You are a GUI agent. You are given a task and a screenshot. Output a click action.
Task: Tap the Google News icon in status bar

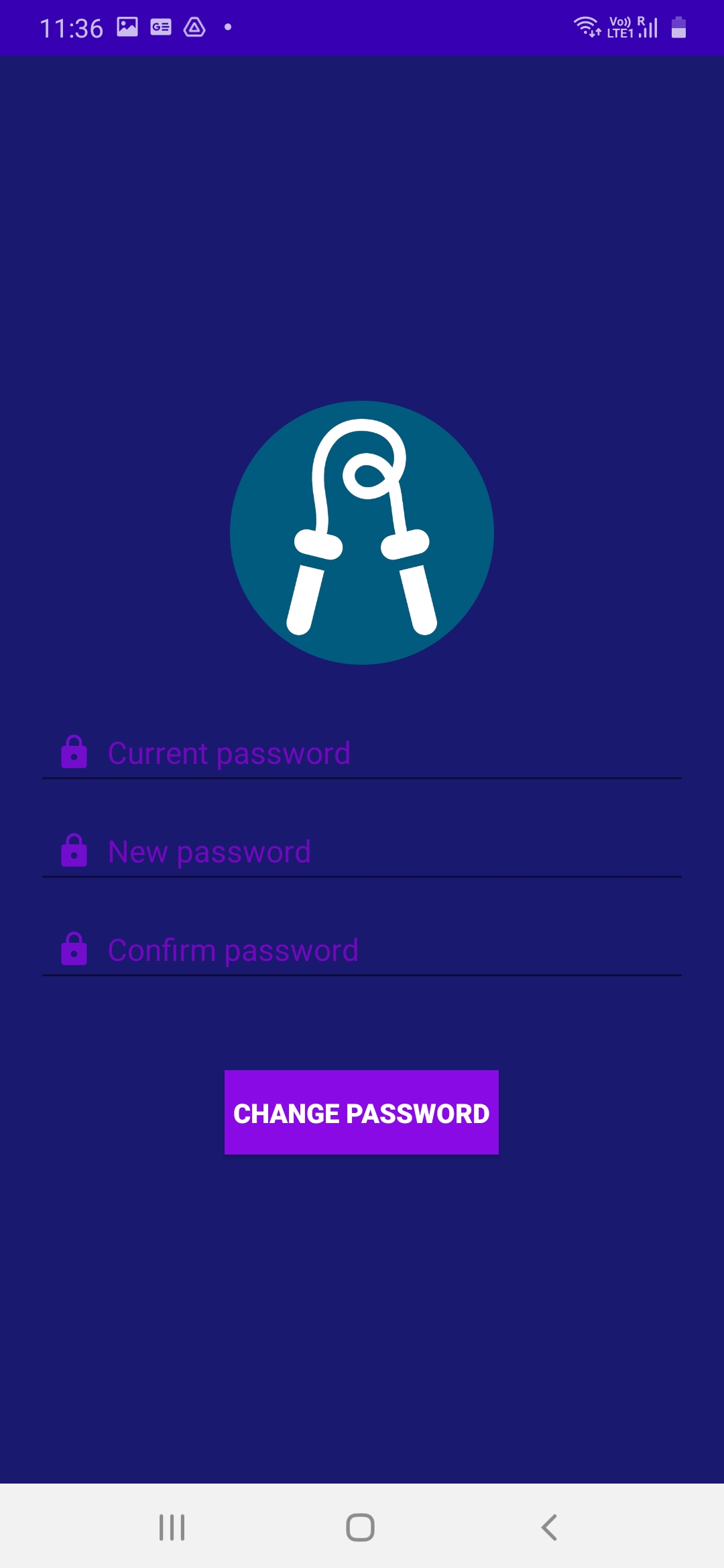[x=160, y=27]
